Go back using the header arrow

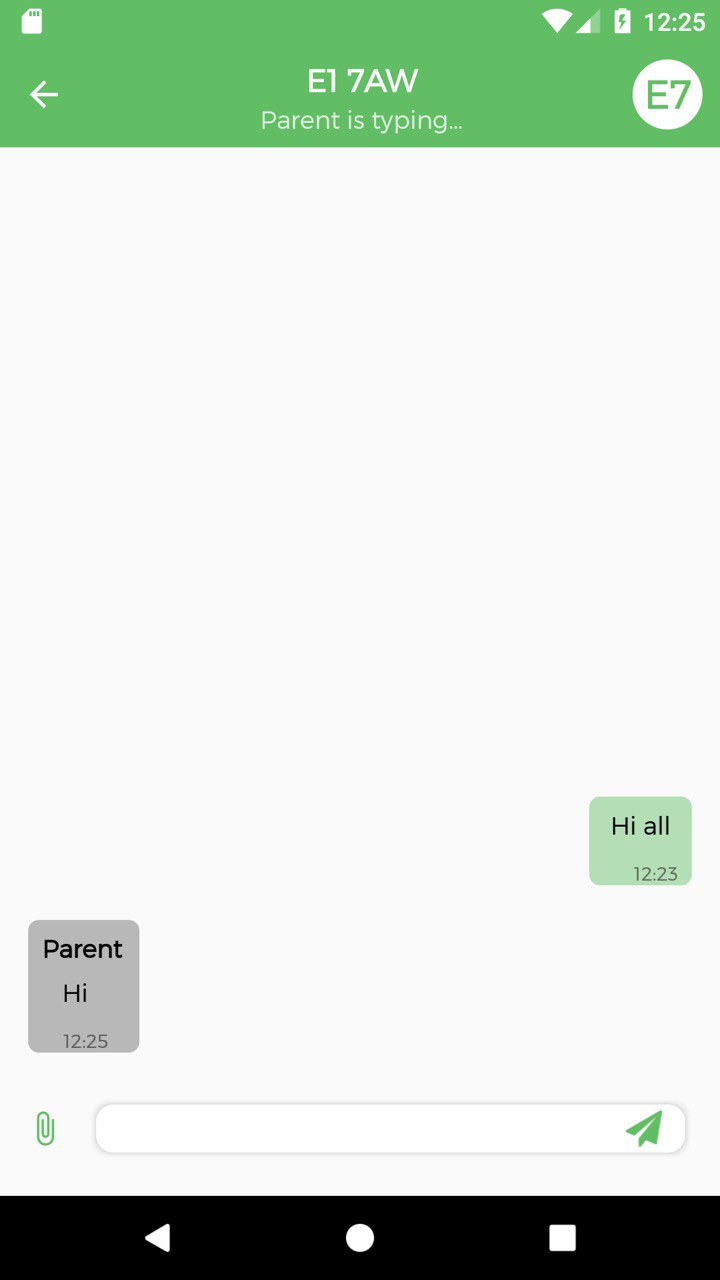point(44,95)
